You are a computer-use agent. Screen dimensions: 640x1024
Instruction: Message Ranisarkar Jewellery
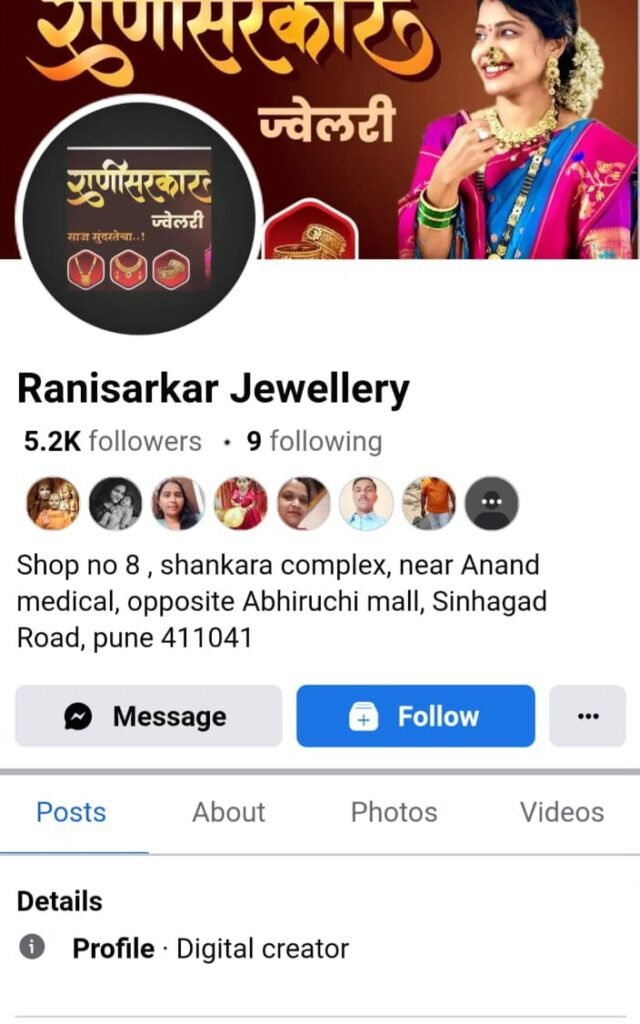tap(148, 716)
